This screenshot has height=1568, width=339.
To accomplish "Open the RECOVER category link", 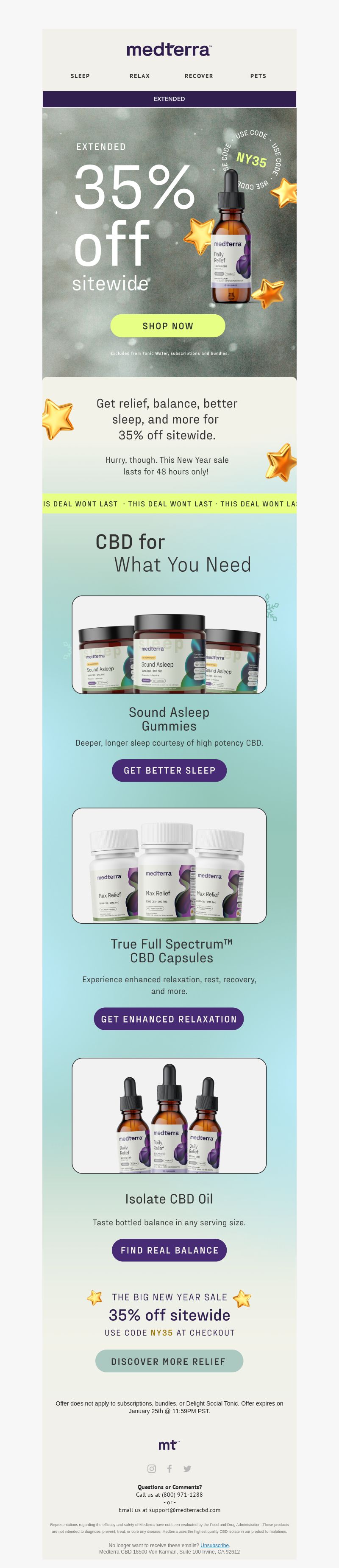I will [x=198, y=76].
